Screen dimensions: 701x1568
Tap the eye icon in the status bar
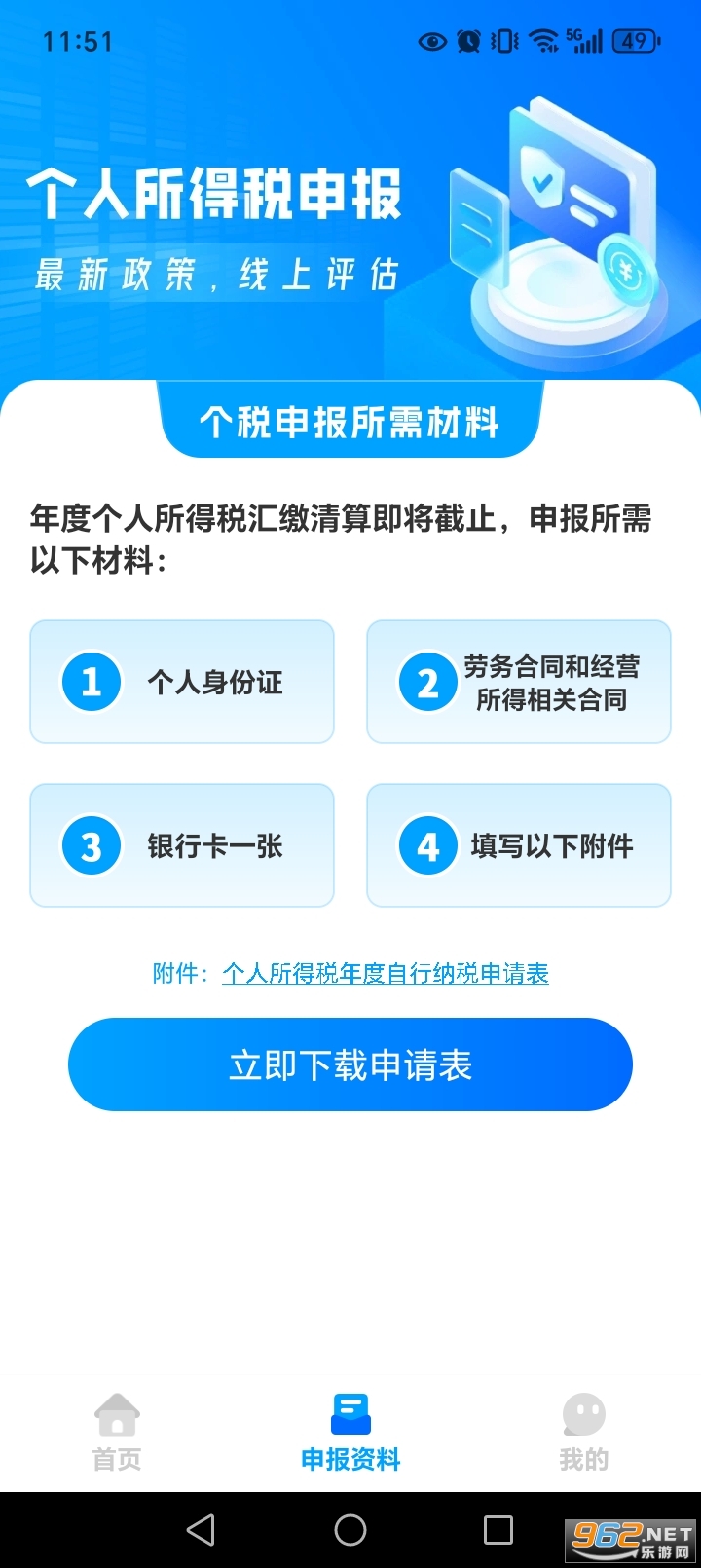click(x=431, y=42)
